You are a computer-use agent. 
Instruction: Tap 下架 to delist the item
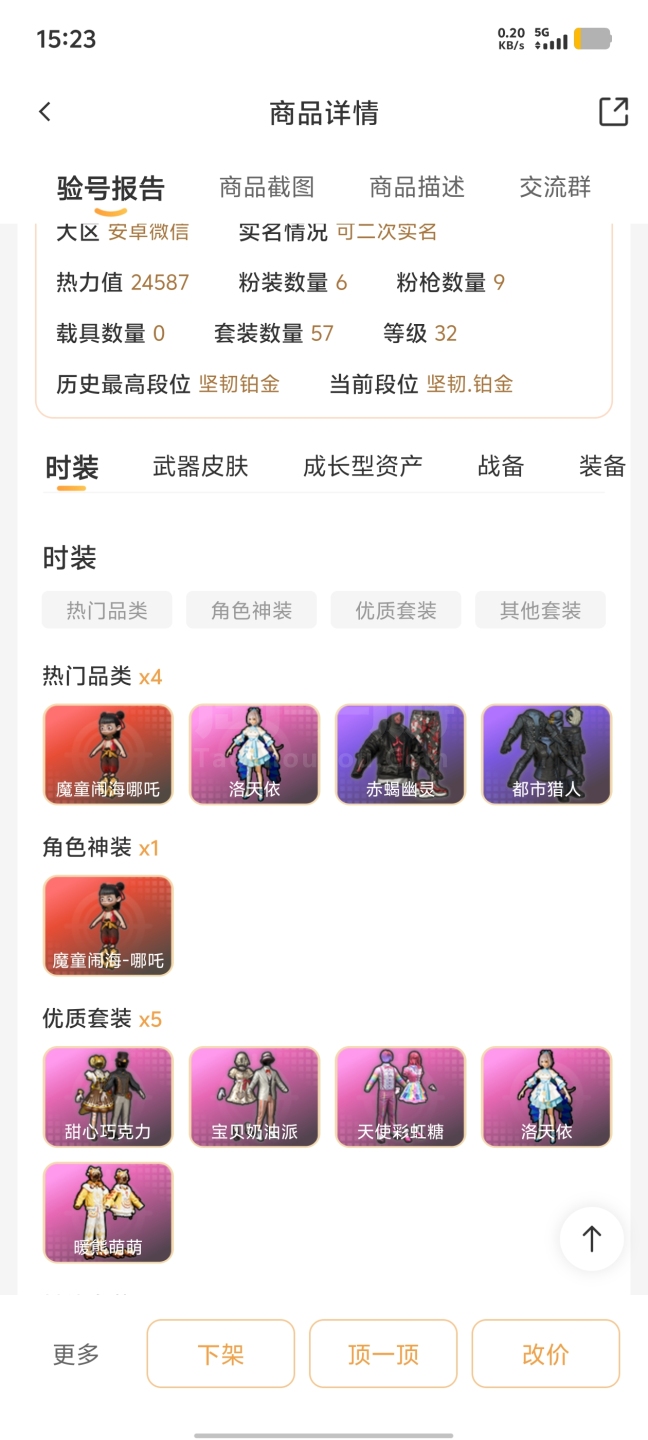pyautogui.click(x=221, y=1354)
